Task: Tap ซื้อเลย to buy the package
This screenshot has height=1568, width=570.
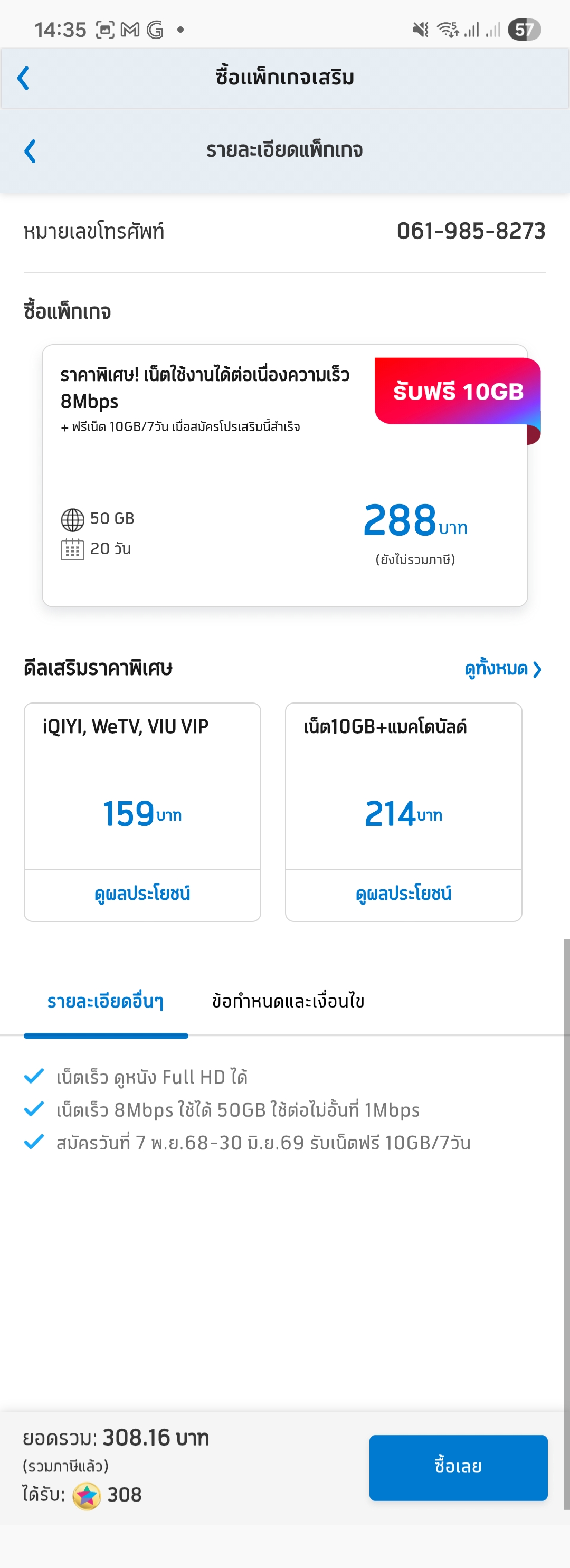Action: [458, 1467]
